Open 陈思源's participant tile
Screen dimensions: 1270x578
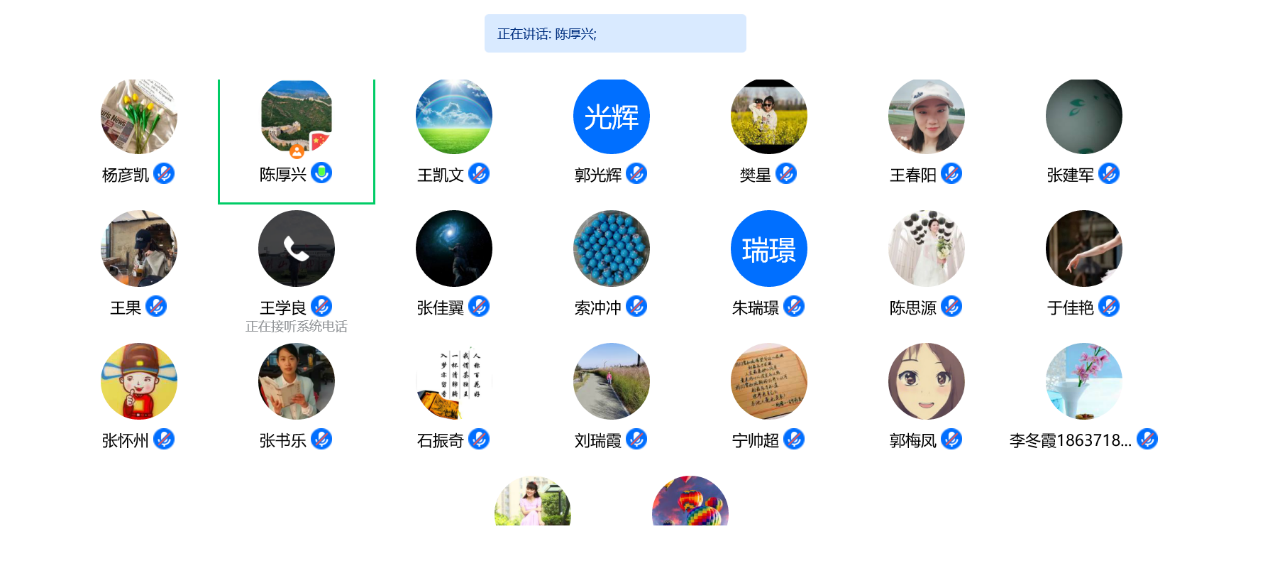[x=926, y=248]
